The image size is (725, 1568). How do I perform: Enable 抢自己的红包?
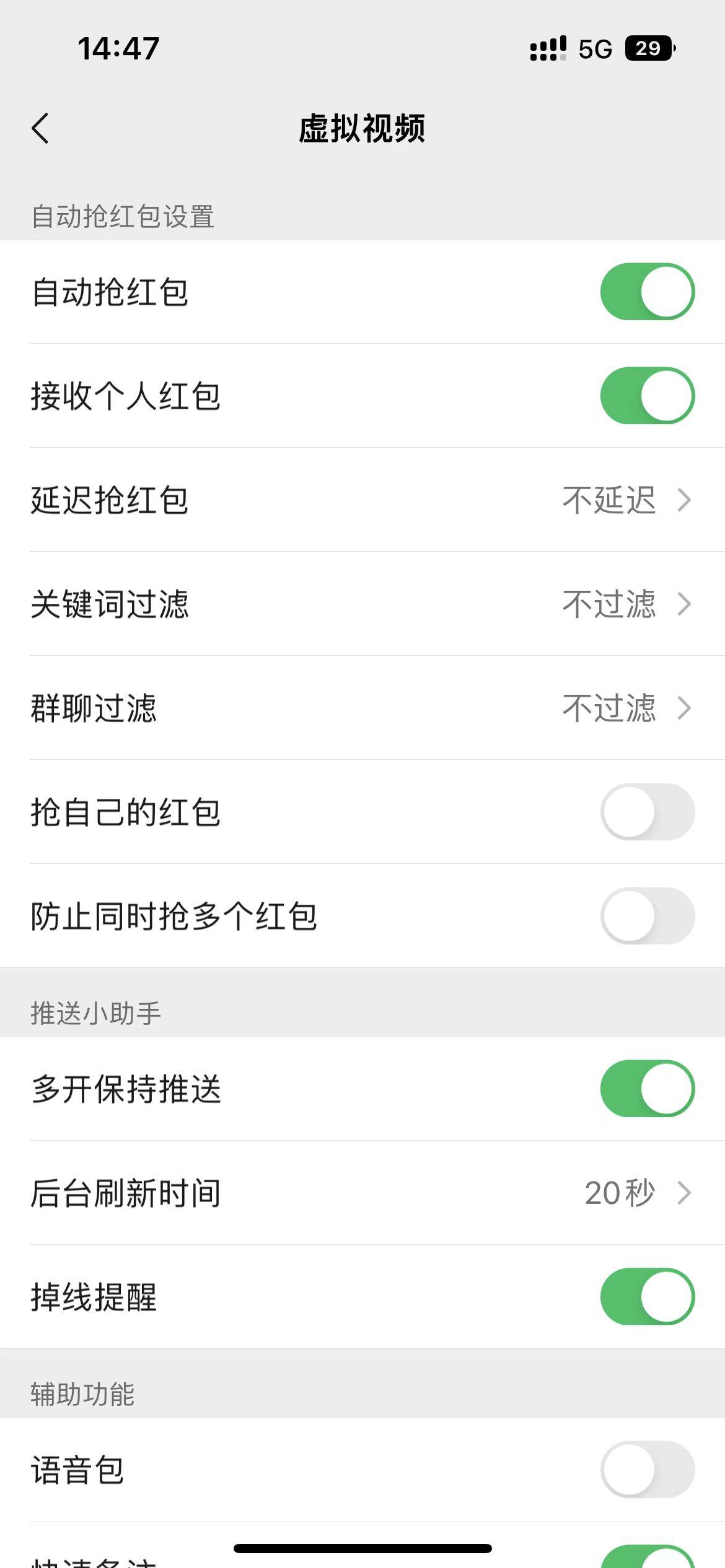tap(647, 812)
